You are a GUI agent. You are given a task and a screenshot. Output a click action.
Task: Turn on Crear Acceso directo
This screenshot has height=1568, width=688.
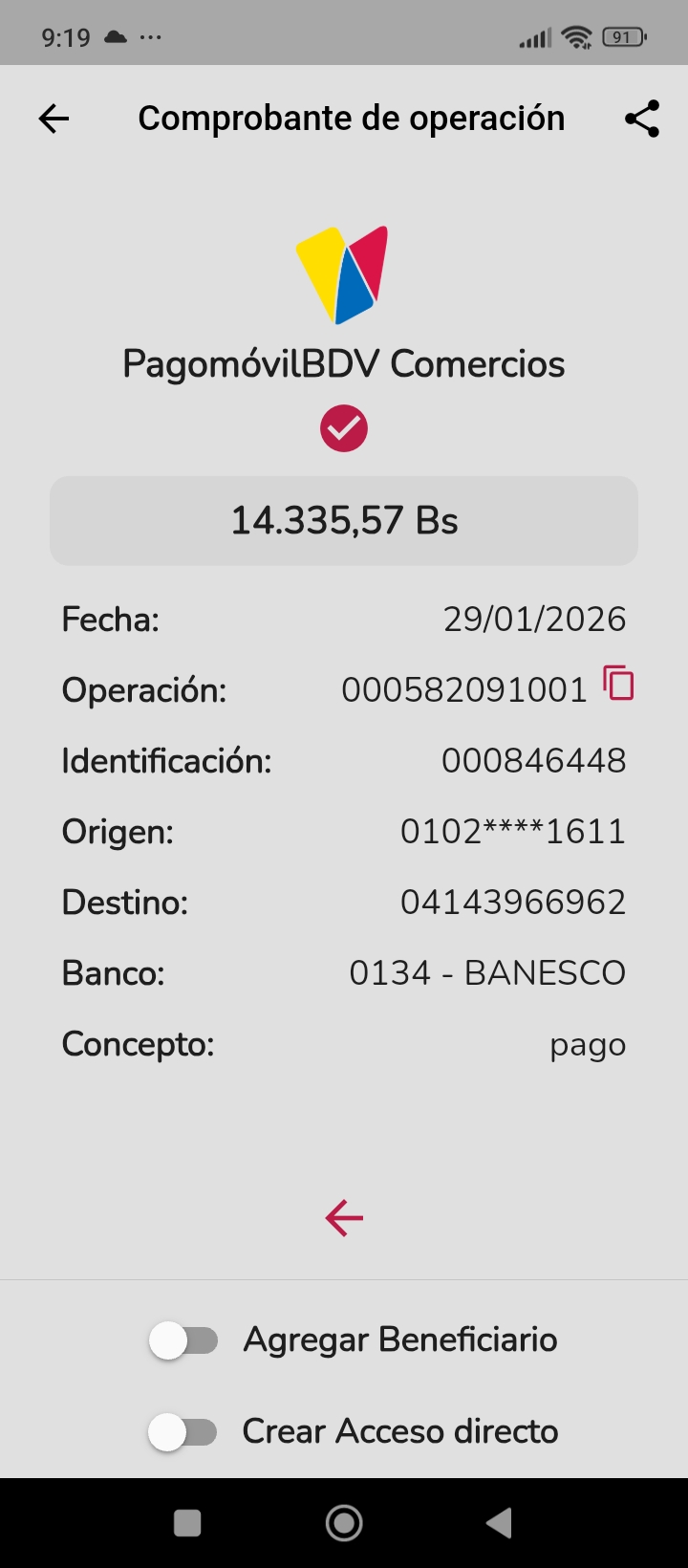click(x=183, y=1432)
